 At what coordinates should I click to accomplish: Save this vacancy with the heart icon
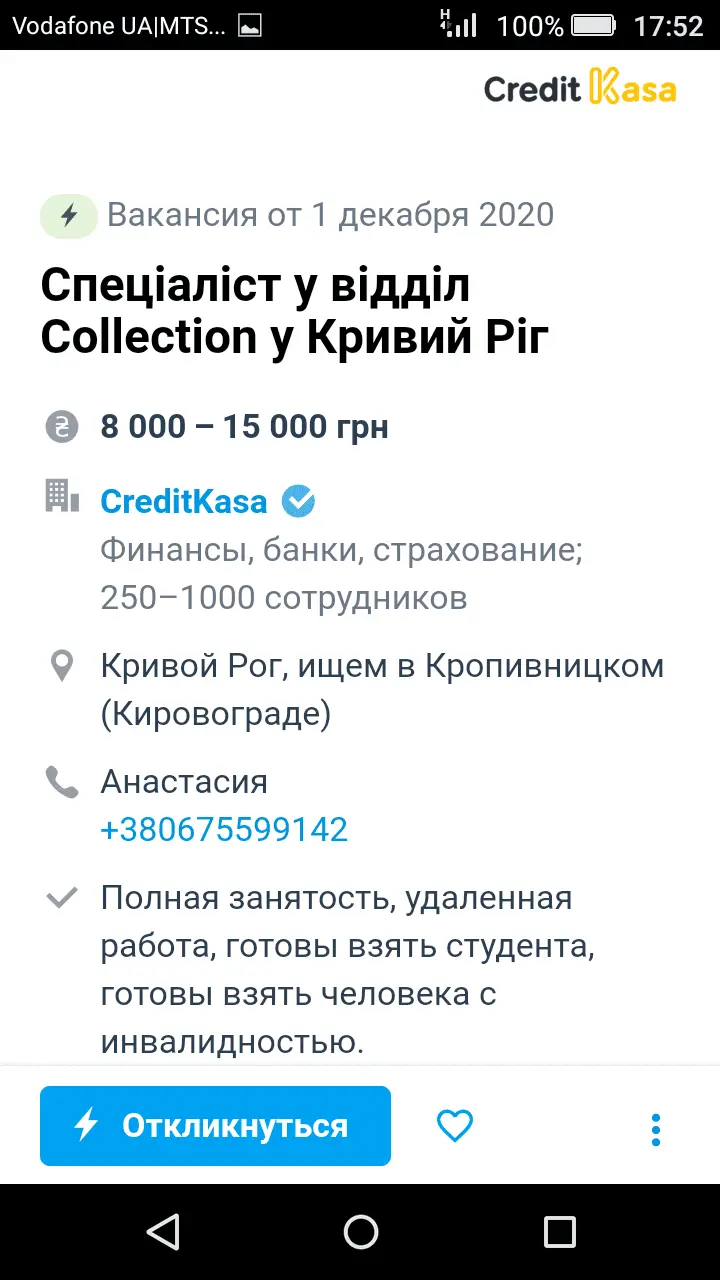[455, 1126]
